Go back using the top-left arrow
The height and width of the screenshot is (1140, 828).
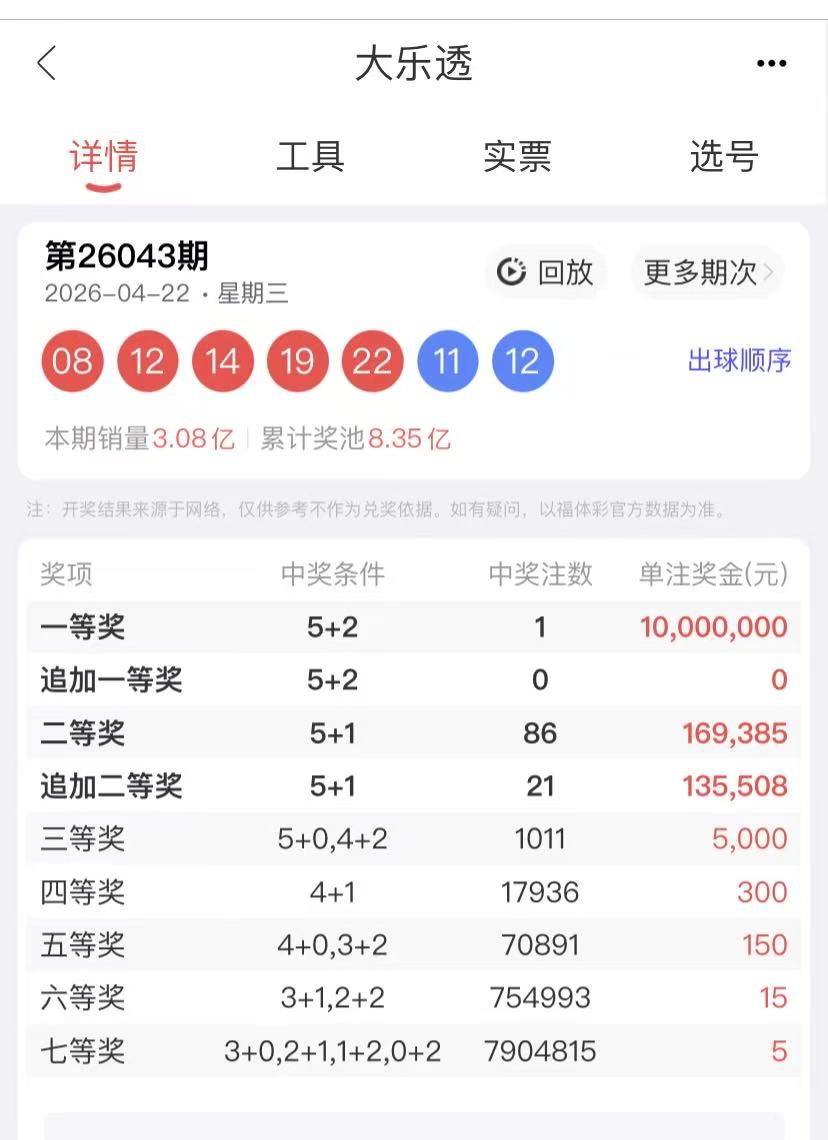point(47,63)
